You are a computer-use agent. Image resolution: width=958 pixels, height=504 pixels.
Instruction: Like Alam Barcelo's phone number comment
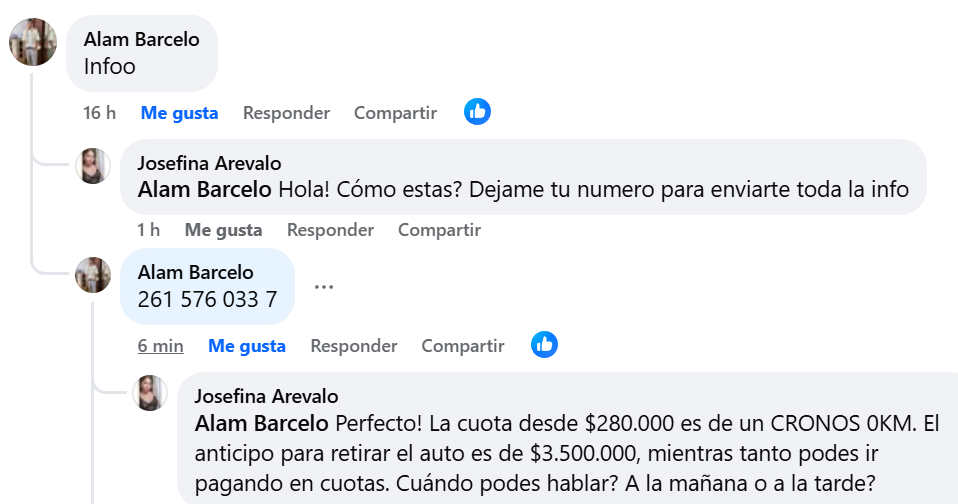[247, 346]
